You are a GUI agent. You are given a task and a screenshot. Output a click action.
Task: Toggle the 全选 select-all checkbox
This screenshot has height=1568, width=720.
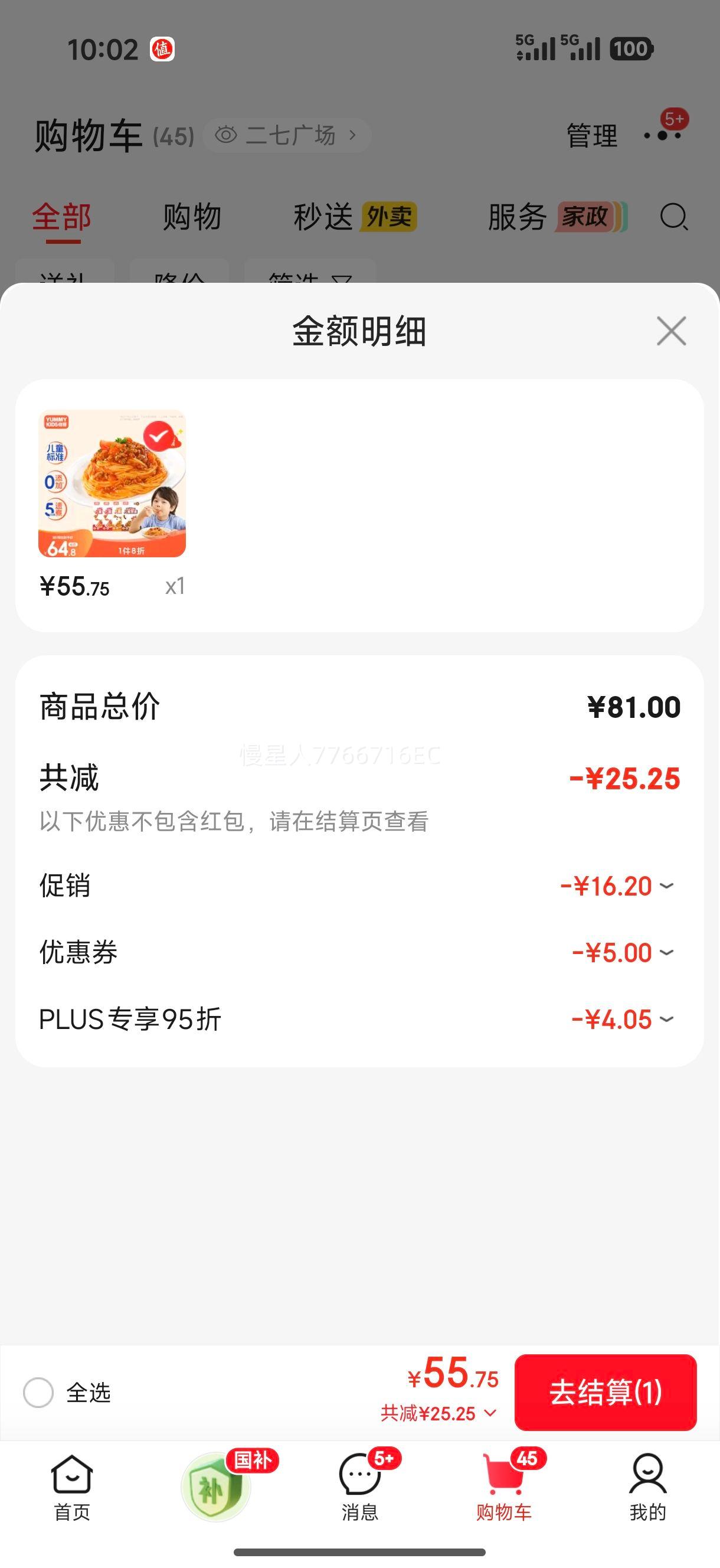click(38, 1393)
